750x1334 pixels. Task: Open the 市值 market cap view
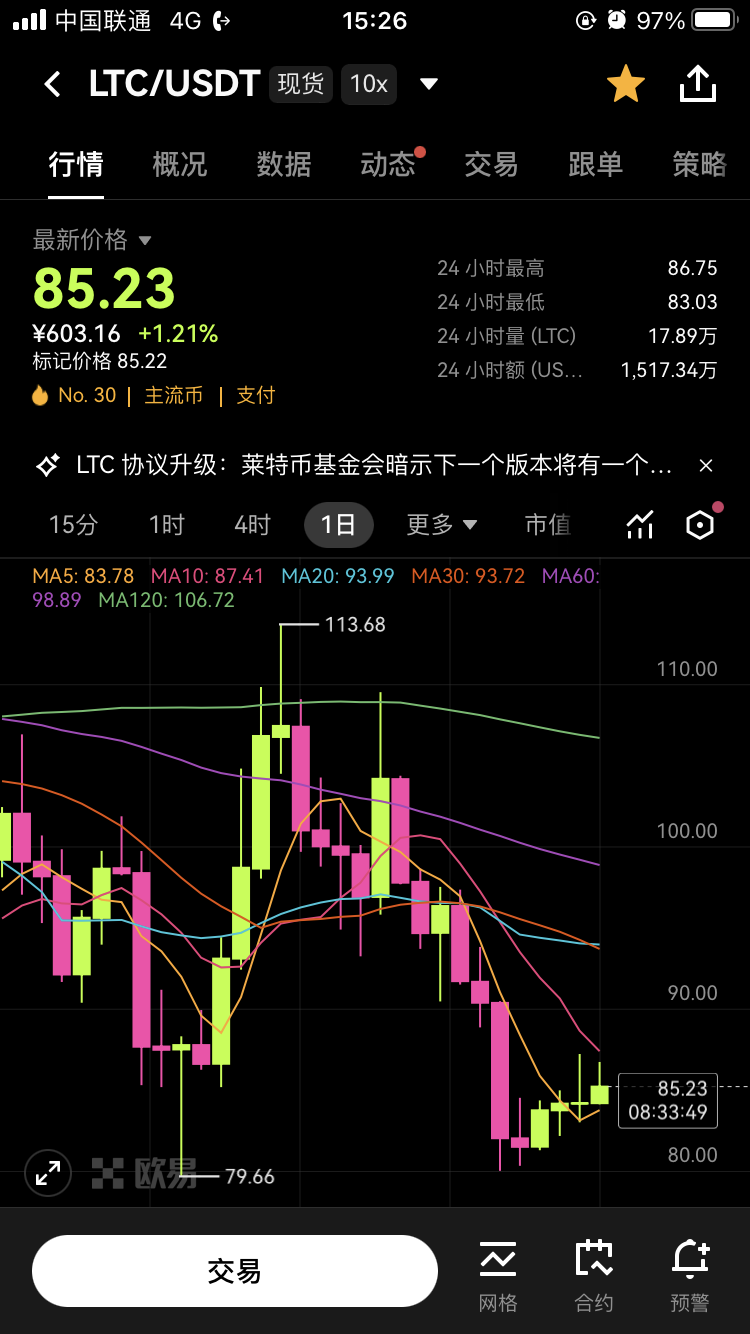pyautogui.click(x=549, y=524)
